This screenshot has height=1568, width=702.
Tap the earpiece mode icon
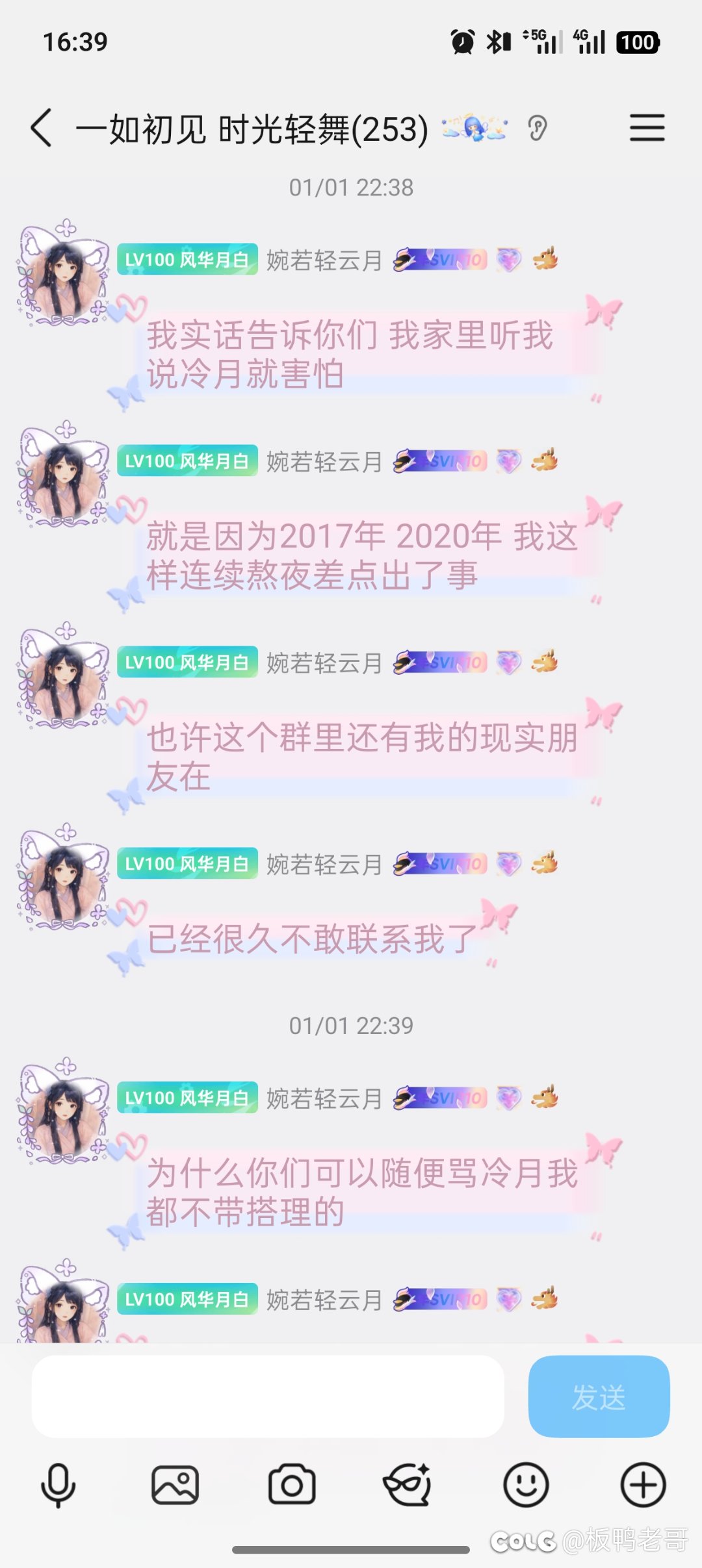(538, 128)
